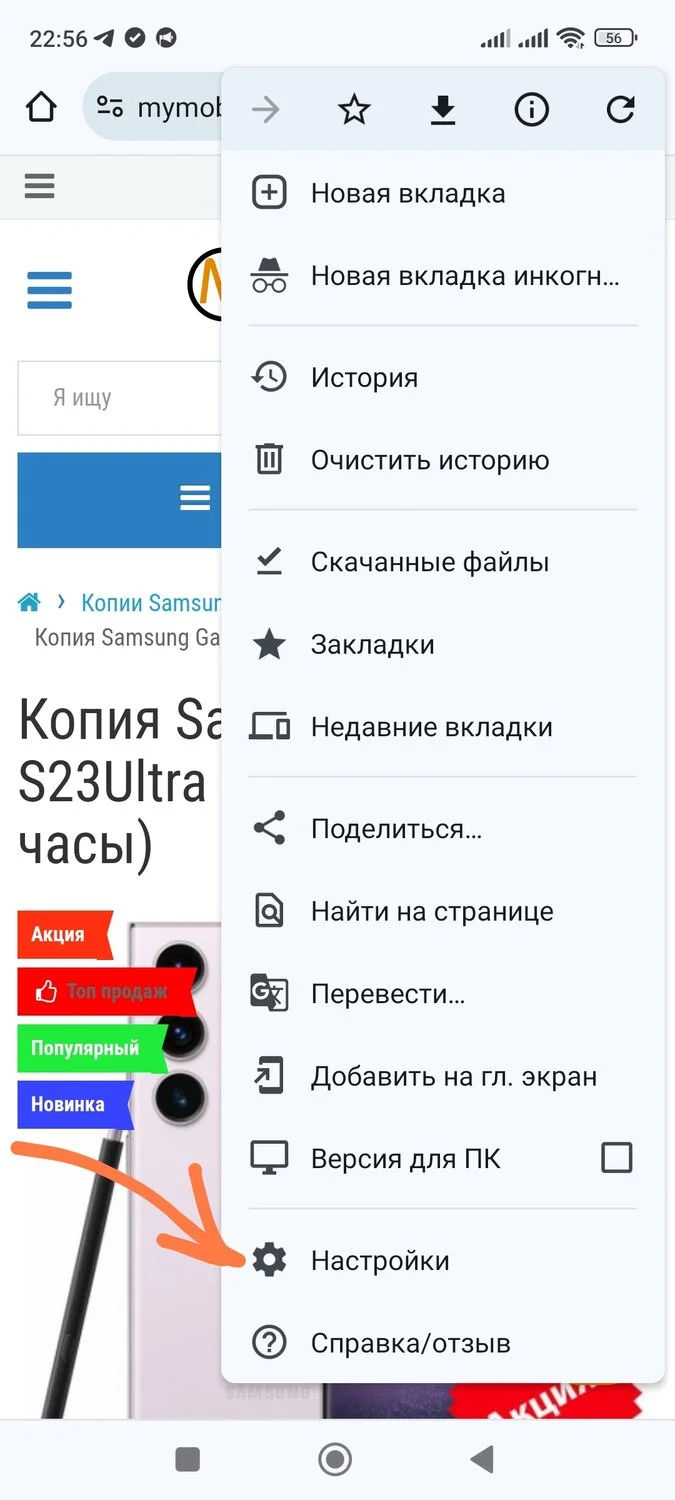Bookmark the page with the star icon
675x1500 pixels.
[x=354, y=110]
